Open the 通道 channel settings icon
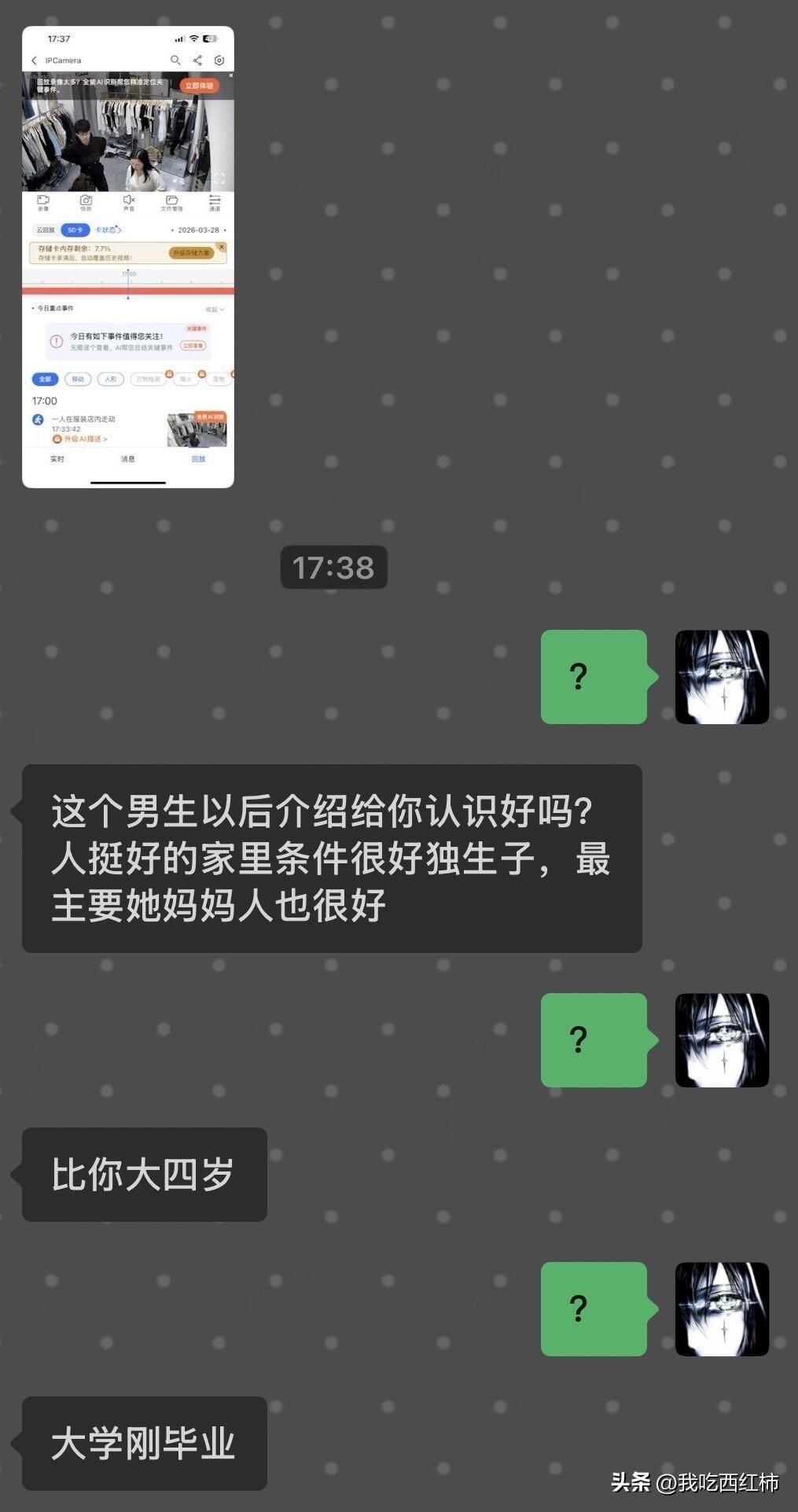This screenshot has height=1512, width=798. [214, 200]
